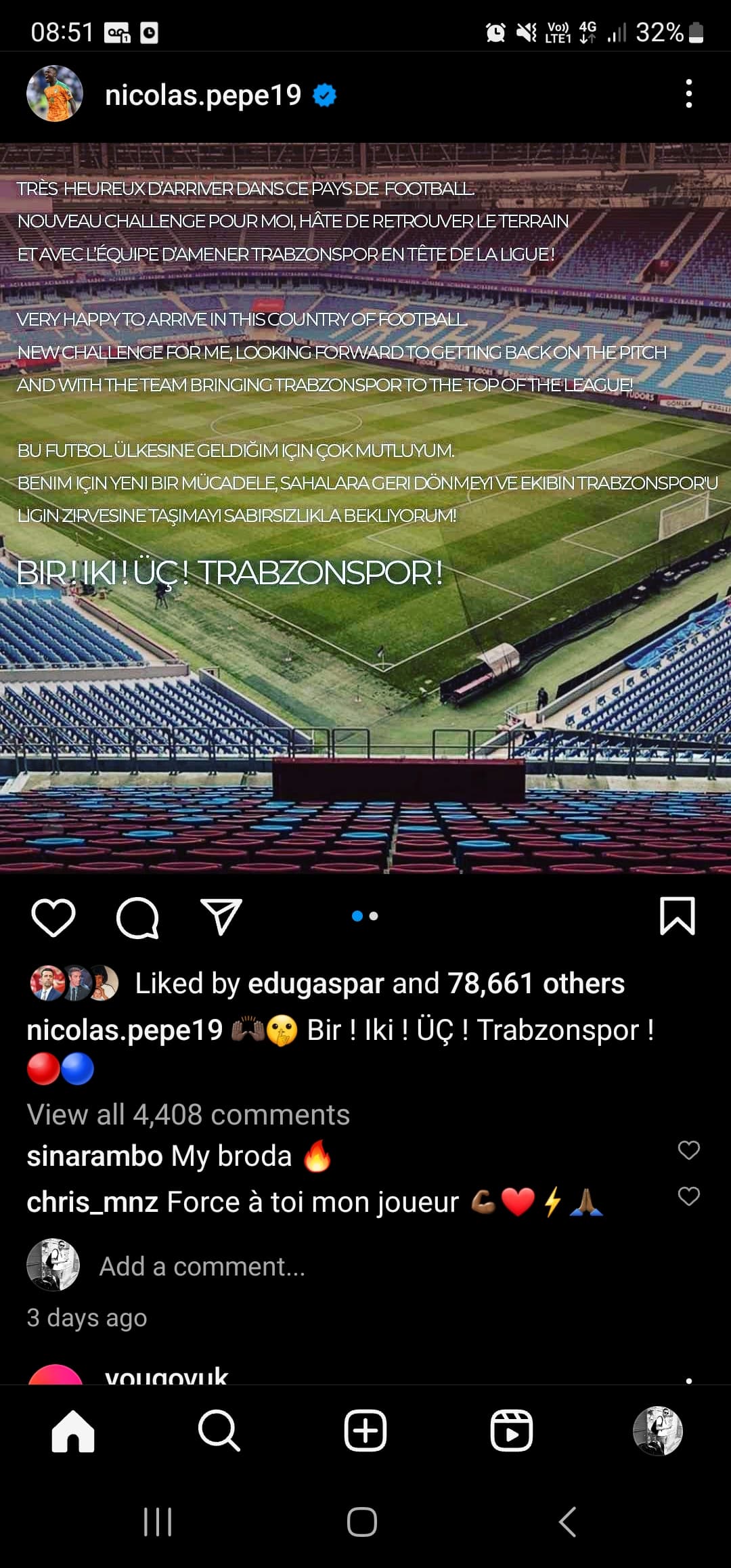
Task: Create a new post with plus icon
Action: tap(365, 1431)
